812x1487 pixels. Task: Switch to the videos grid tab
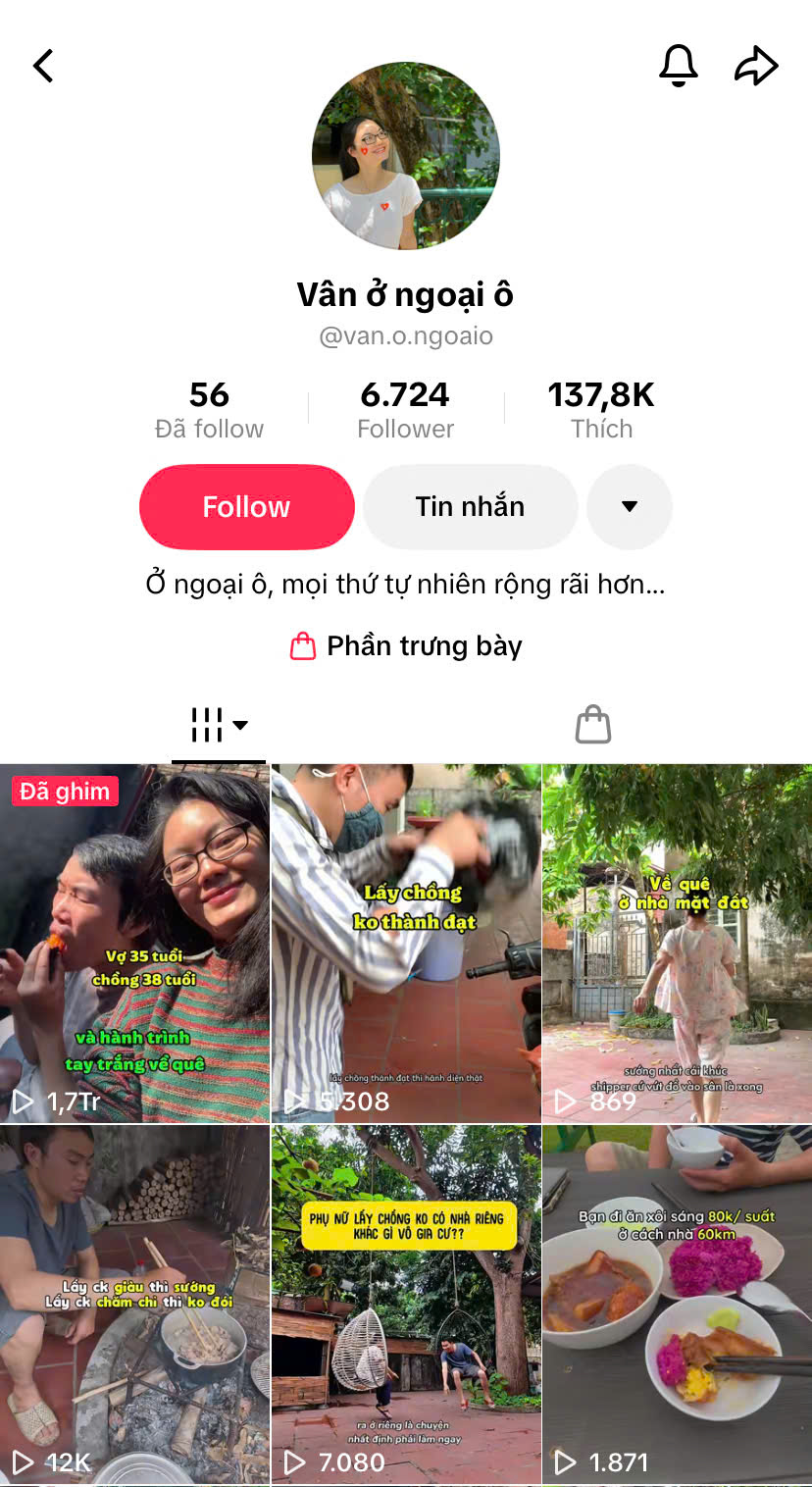tap(219, 726)
